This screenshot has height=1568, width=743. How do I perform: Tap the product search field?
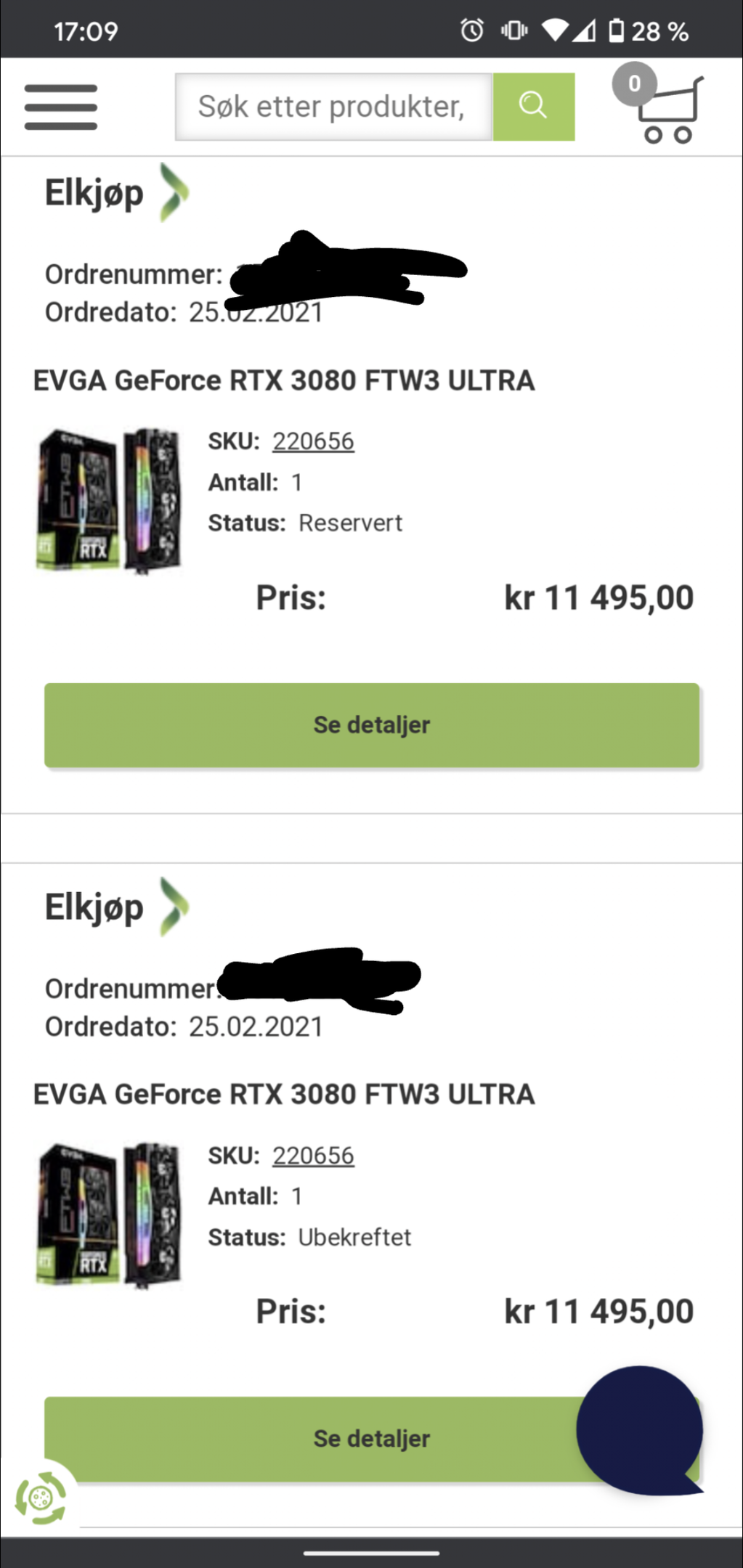tap(333, 107)
